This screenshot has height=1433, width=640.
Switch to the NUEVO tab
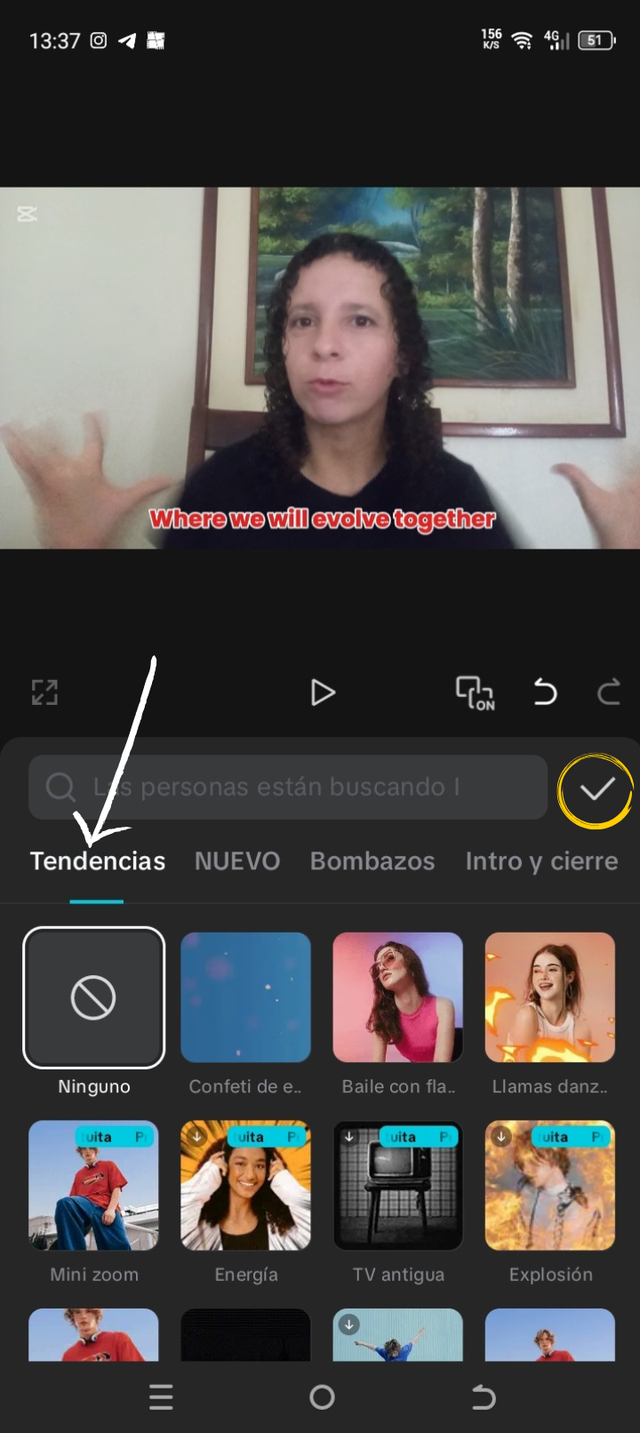click(x=237, y=861)
